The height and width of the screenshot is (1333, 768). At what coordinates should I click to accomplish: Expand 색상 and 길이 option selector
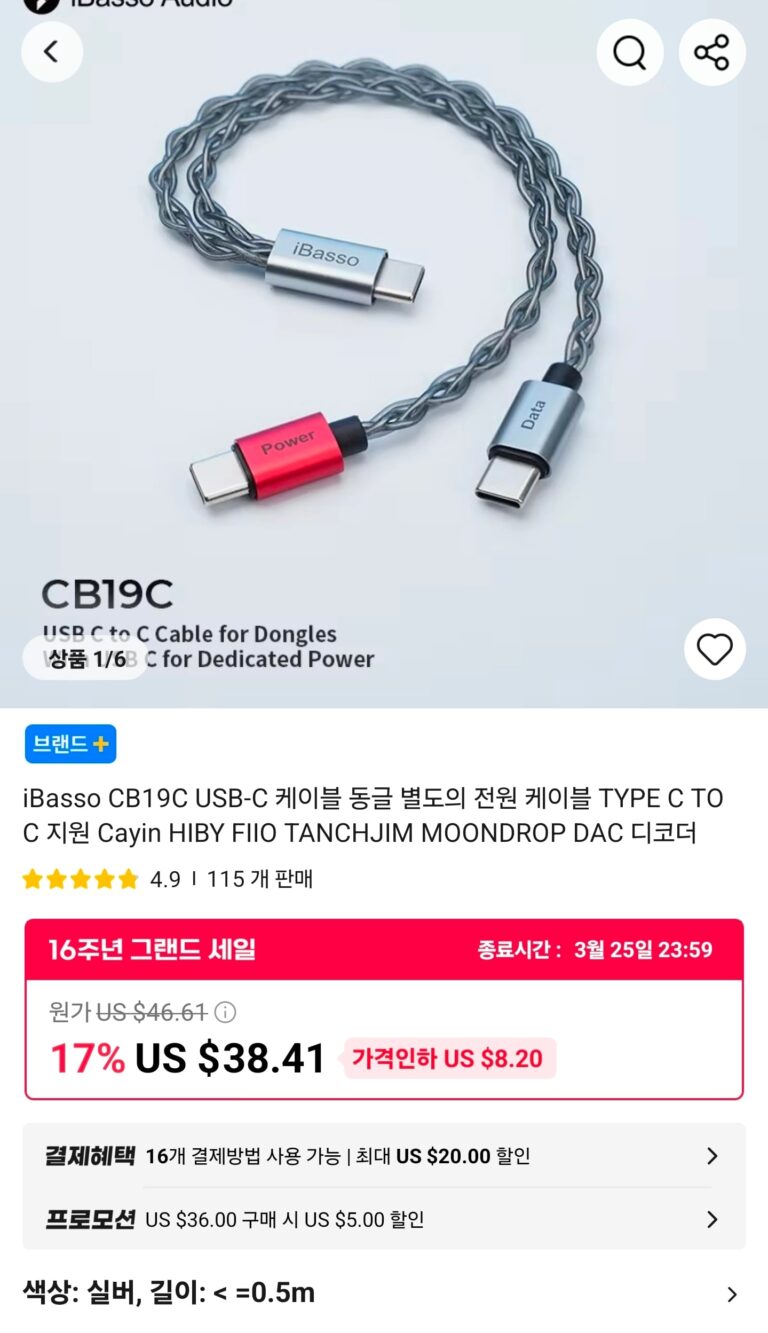coord(384,1293)
